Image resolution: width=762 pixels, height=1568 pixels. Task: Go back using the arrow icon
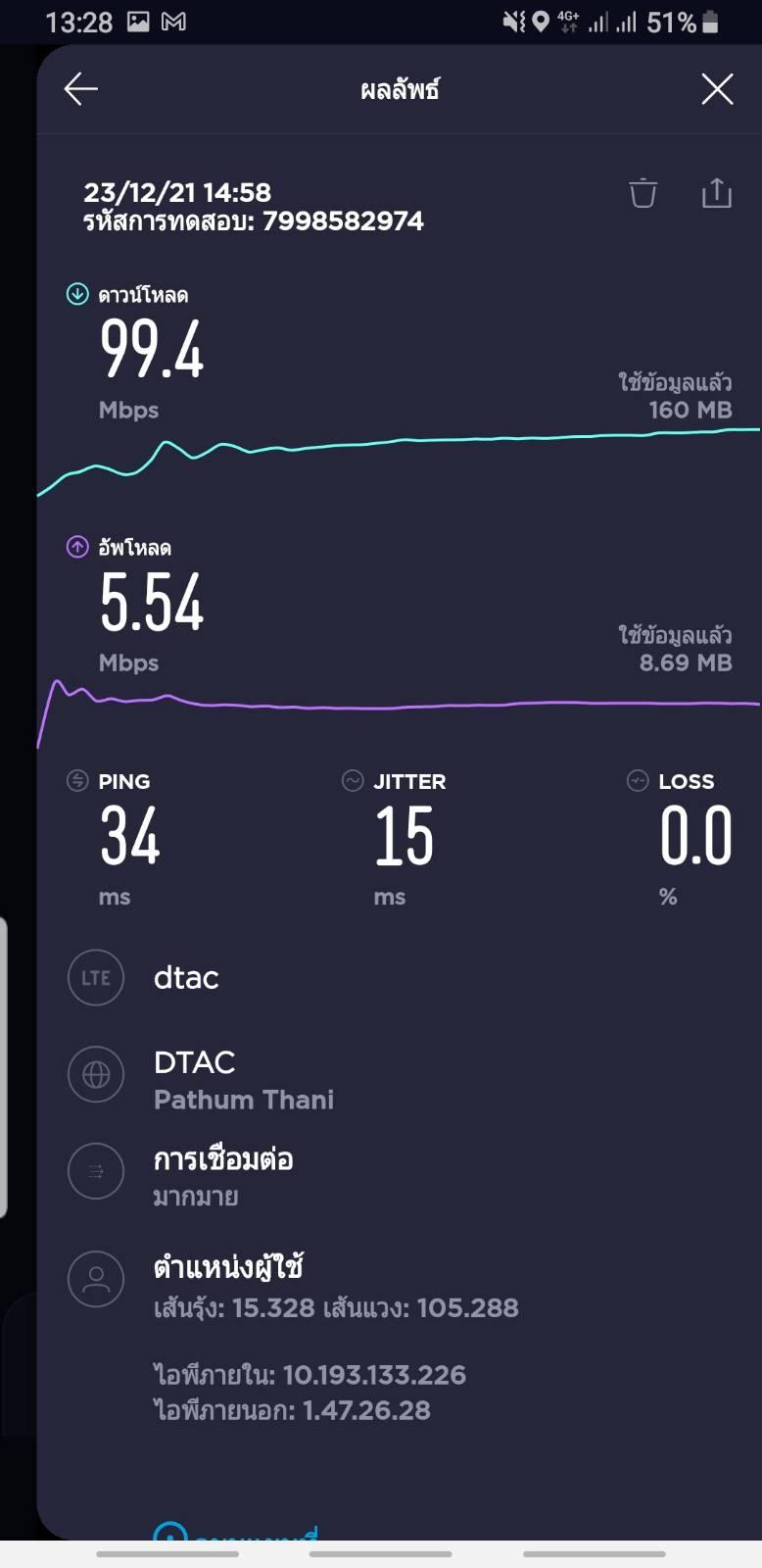[80, 89]
